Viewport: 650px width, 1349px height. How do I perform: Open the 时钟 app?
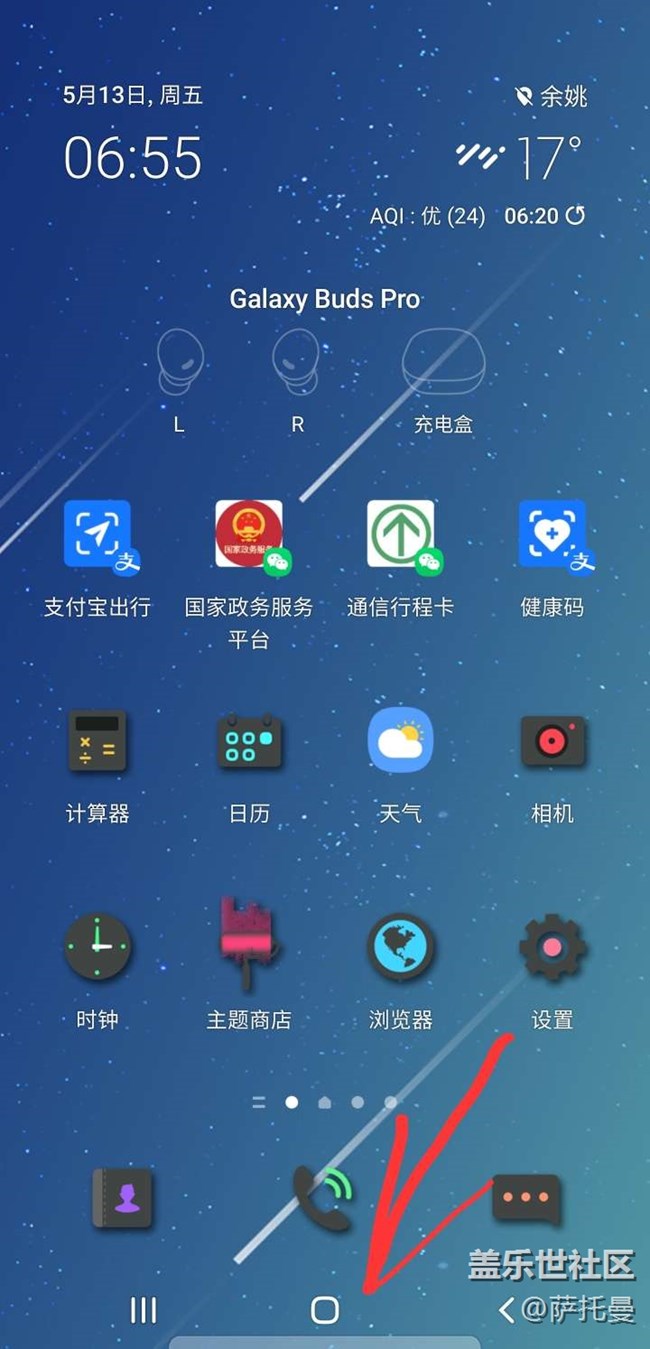click(x=97, y=946)
